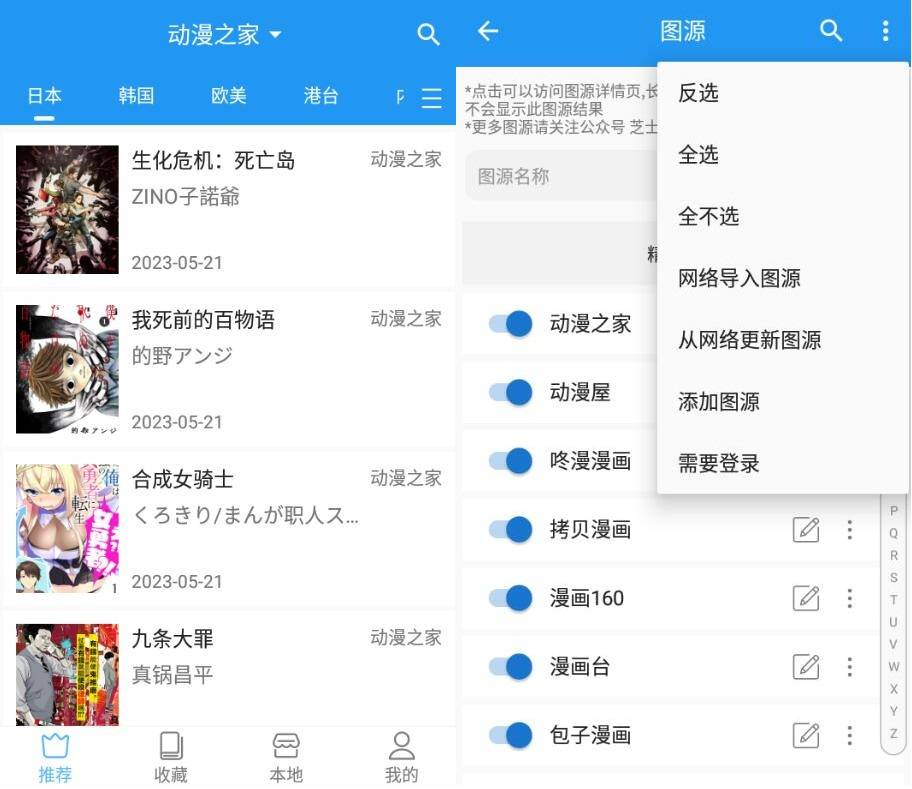The width and height of the screenshot is (912, 789).
Task: Tap the 图源名称 search field
Action: [x=560, y=177]
